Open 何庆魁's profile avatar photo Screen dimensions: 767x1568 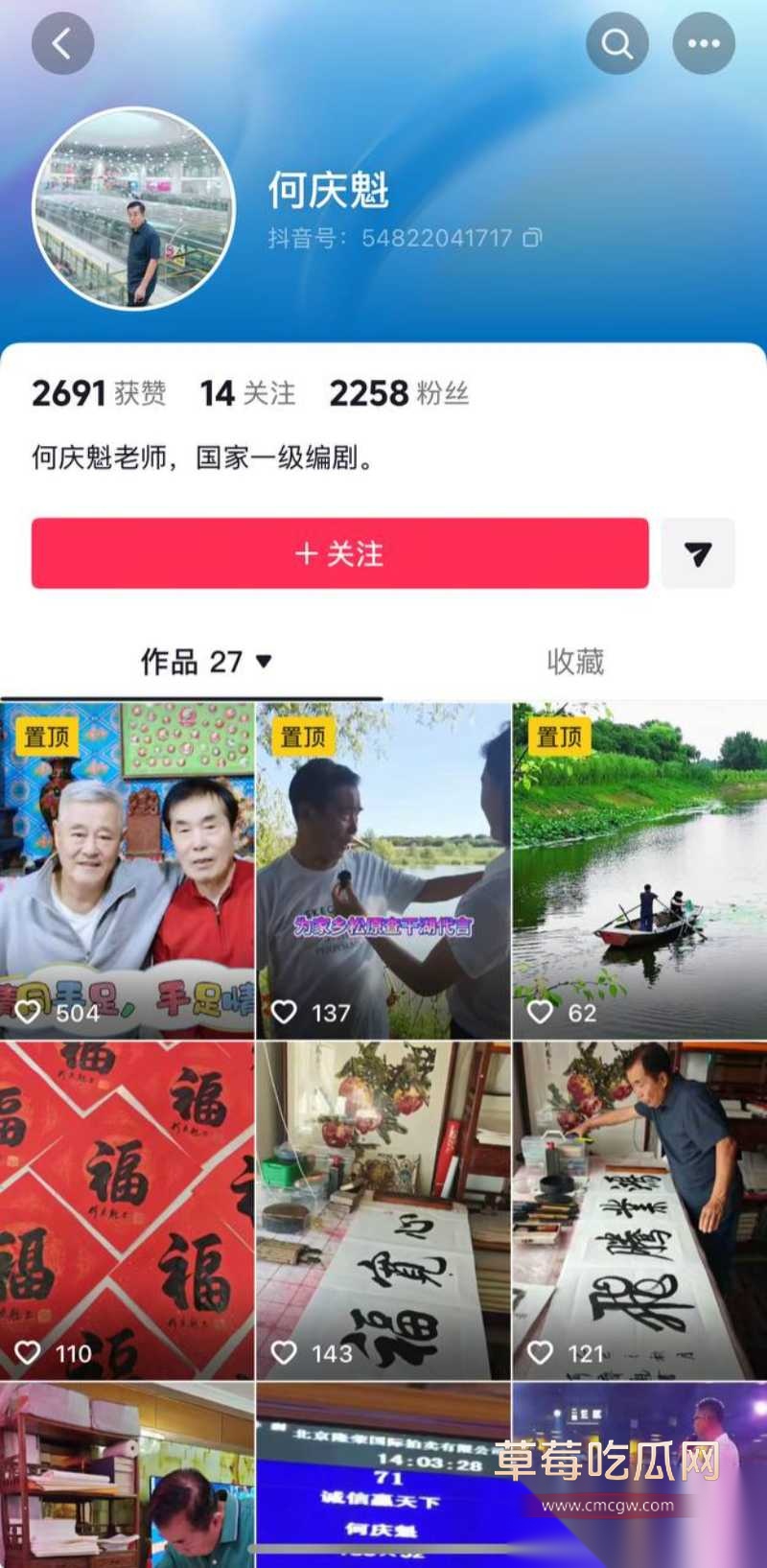(x=137, y=208)
